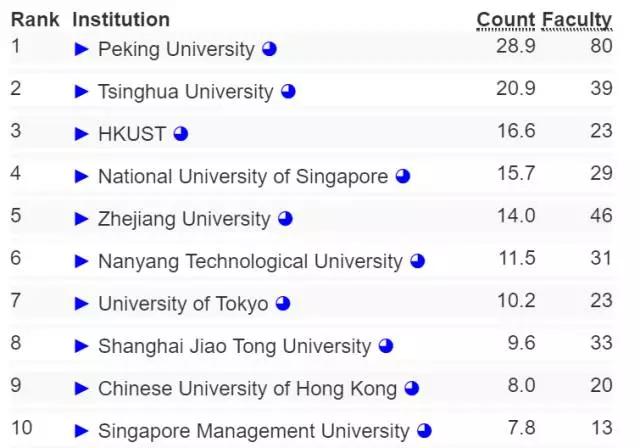This screenshot has height=448, width=640.
Task: Show Singapore Management University's pie chart
Action: click(x=424, y=431)
